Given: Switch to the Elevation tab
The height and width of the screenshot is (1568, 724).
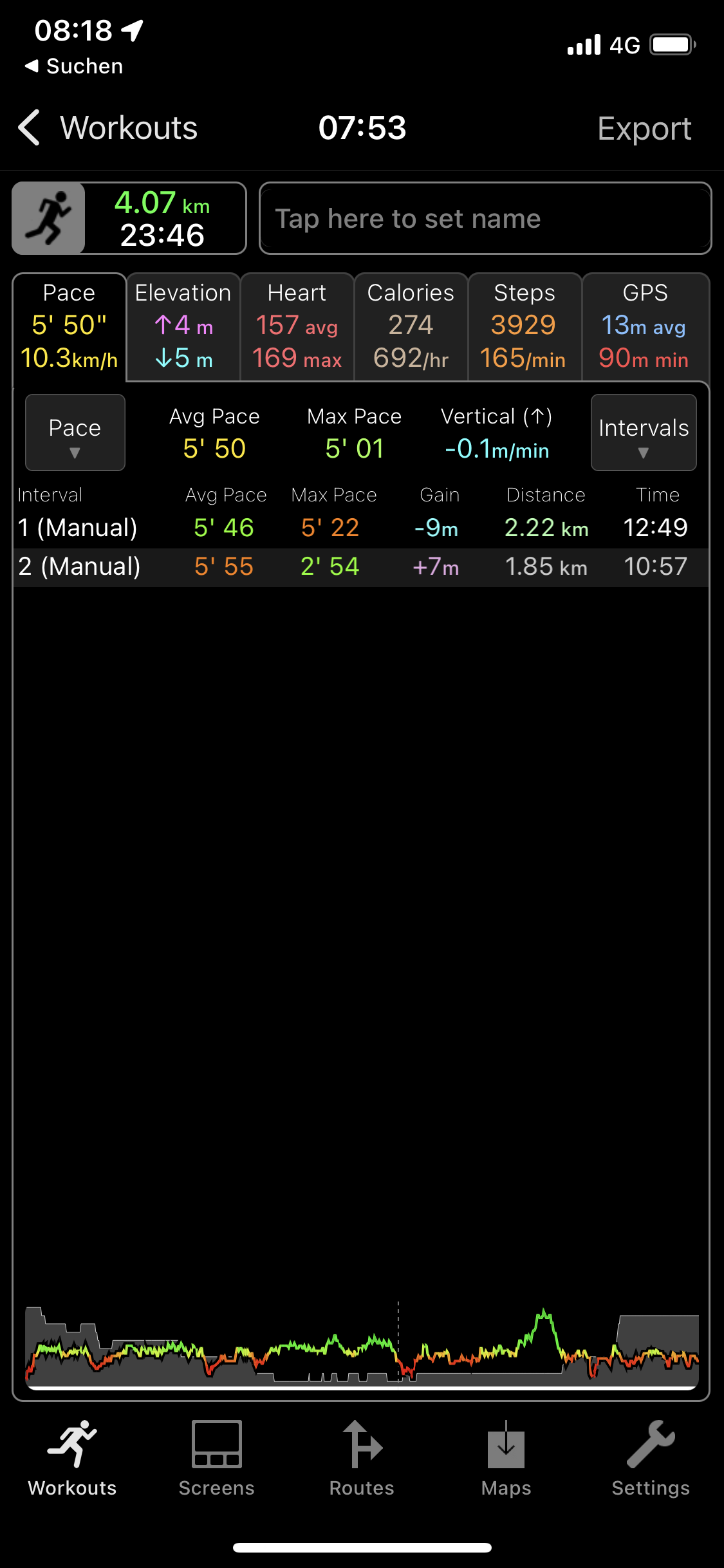Looking at the screenshot, I should point(183,327).
